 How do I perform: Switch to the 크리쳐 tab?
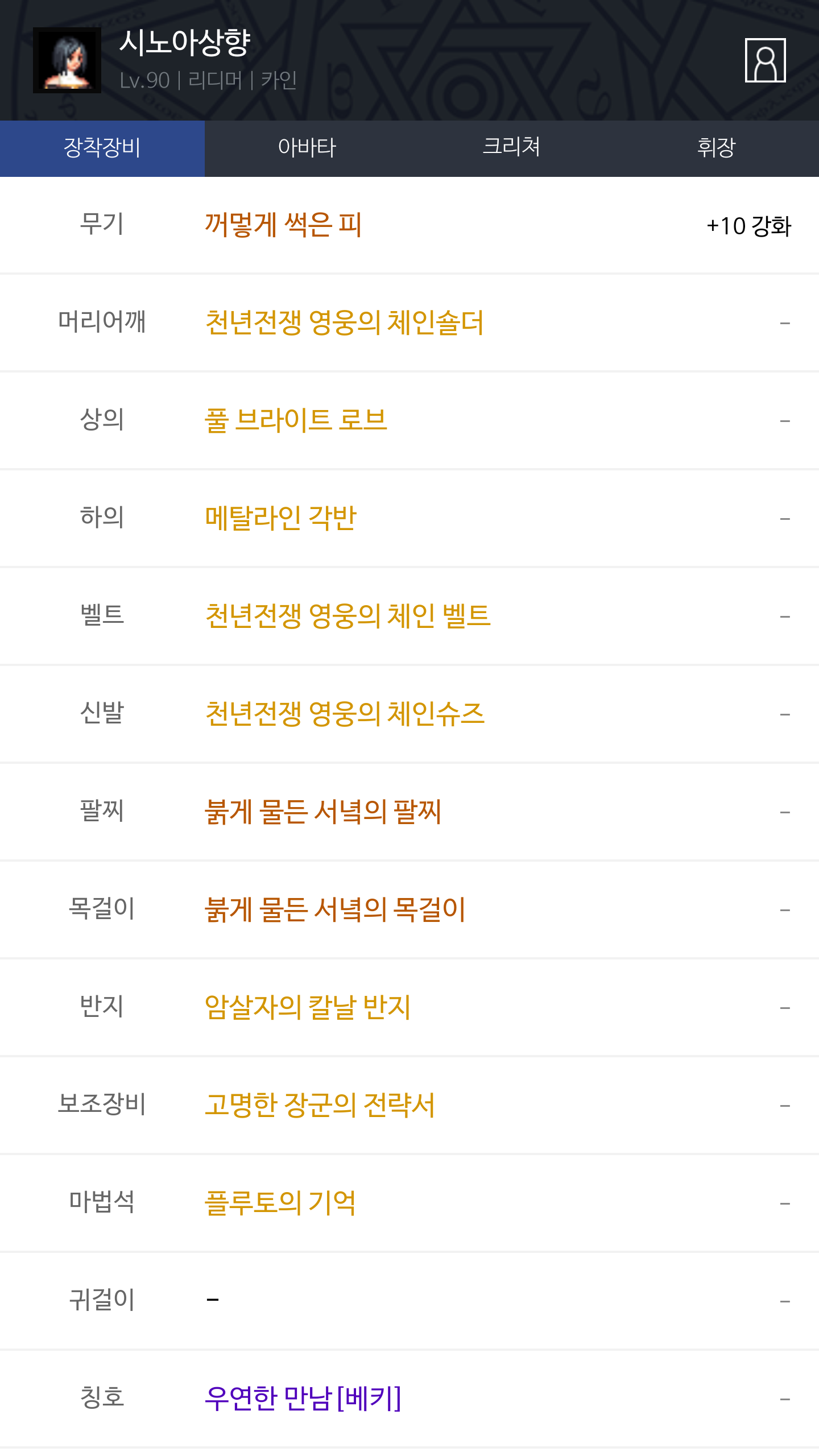(512, 148)
